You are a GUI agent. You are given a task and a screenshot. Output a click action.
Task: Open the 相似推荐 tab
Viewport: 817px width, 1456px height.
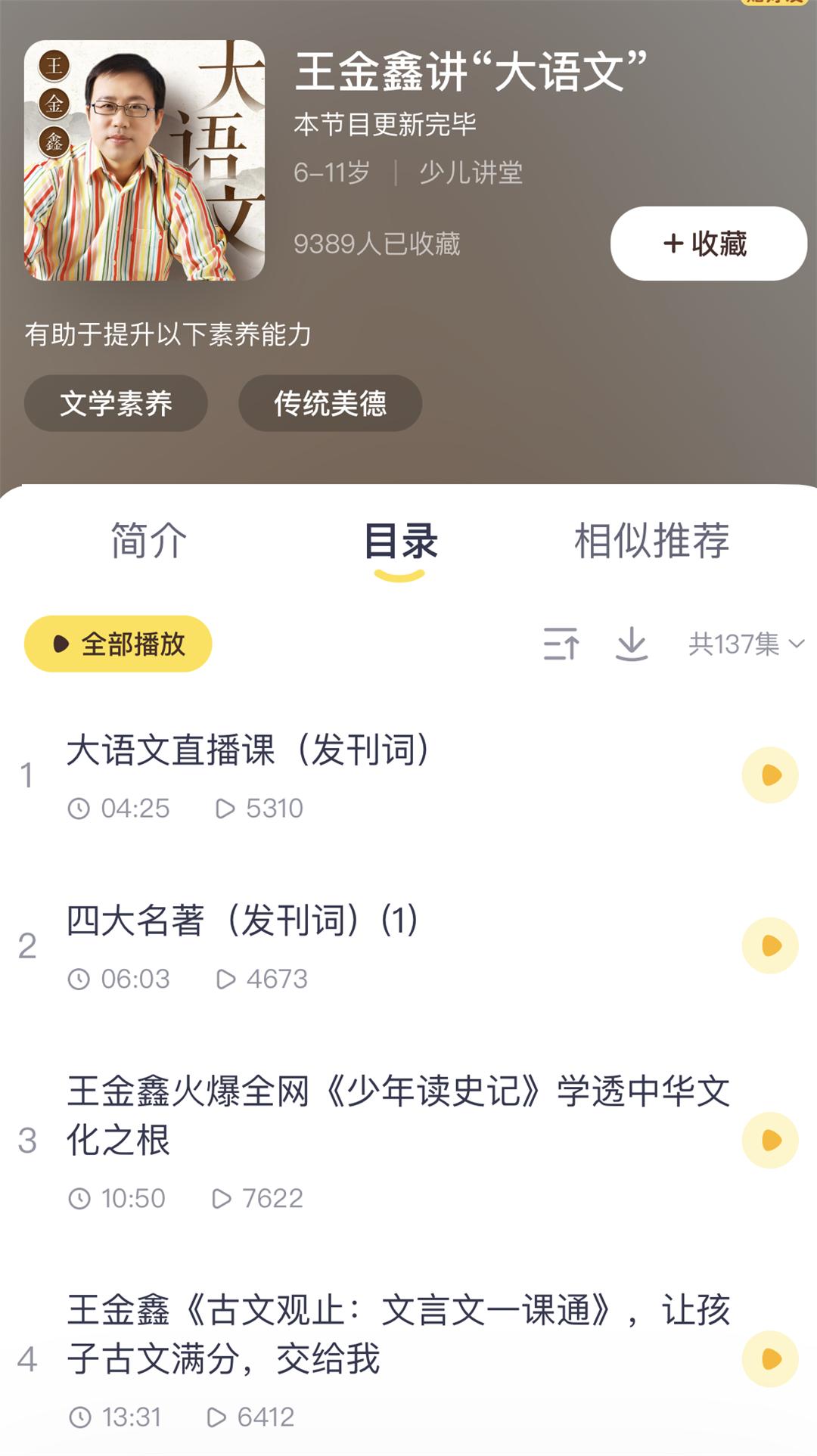pos(651,541)
